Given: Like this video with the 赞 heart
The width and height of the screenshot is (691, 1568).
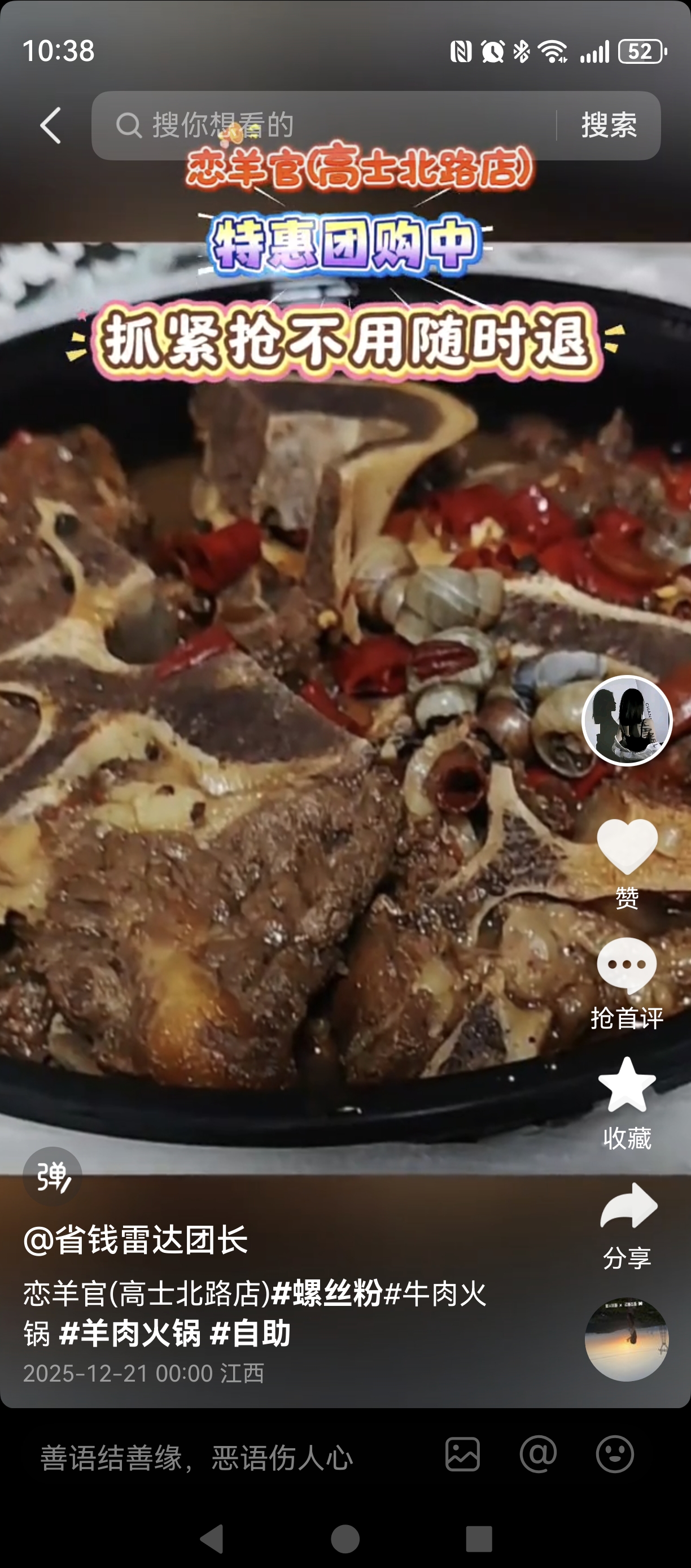Looking at the screenshot, I should [627, 847].
